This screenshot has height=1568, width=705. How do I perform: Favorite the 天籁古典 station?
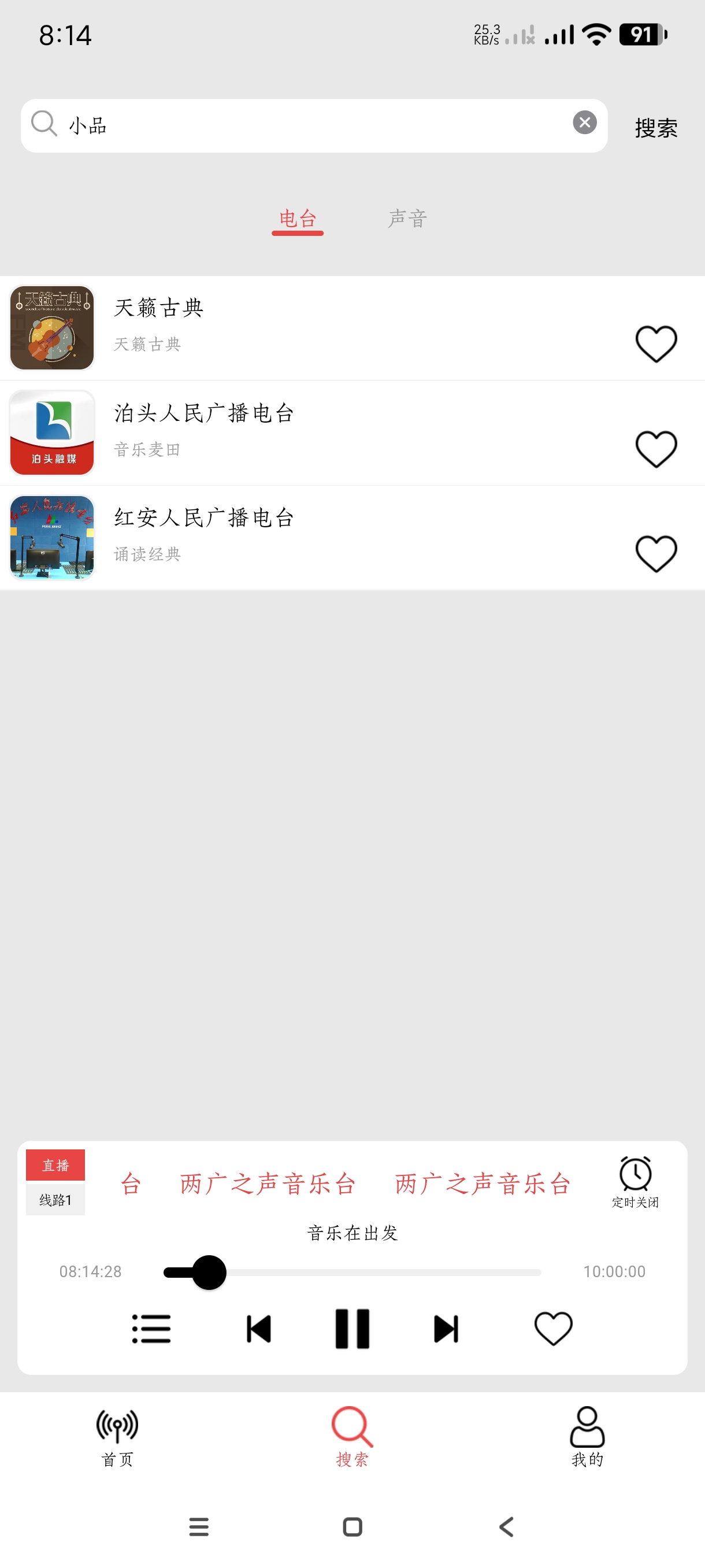pyautogui.click(x=656, y=344)
